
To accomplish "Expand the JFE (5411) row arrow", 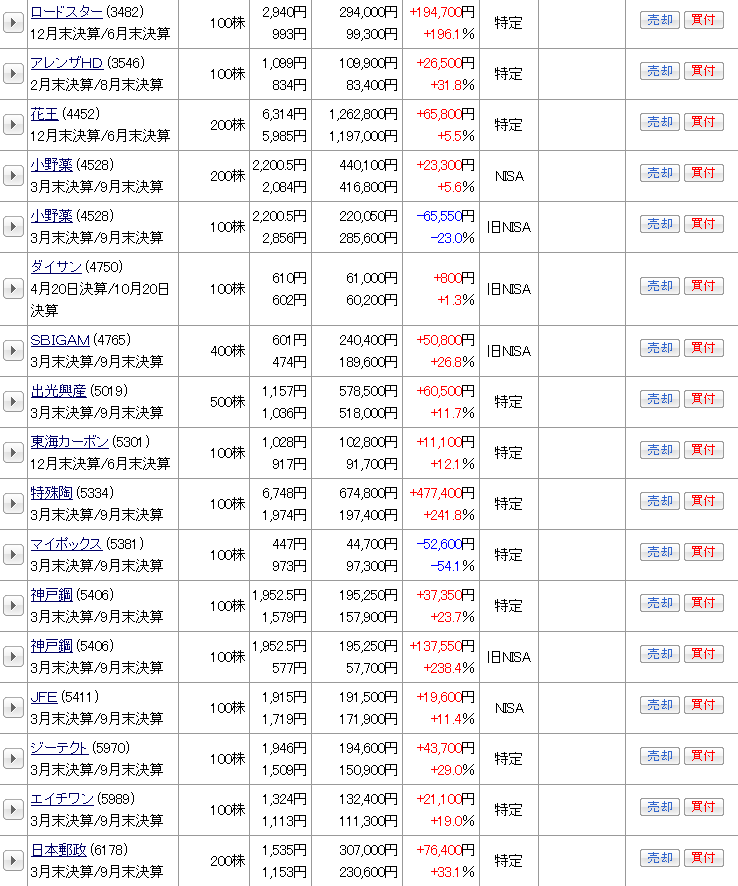I will tap(13, 707).
